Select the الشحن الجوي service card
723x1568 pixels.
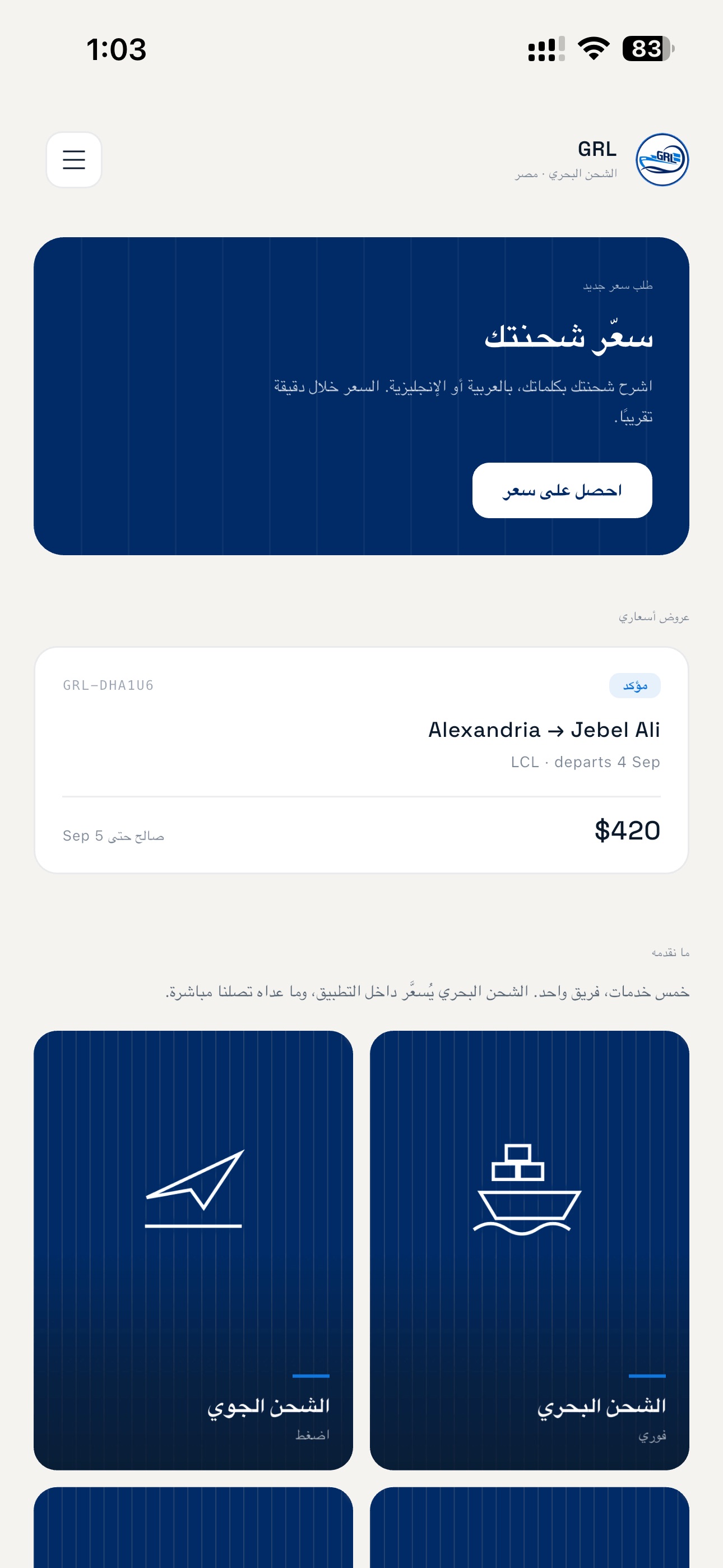click(193, 1249)
